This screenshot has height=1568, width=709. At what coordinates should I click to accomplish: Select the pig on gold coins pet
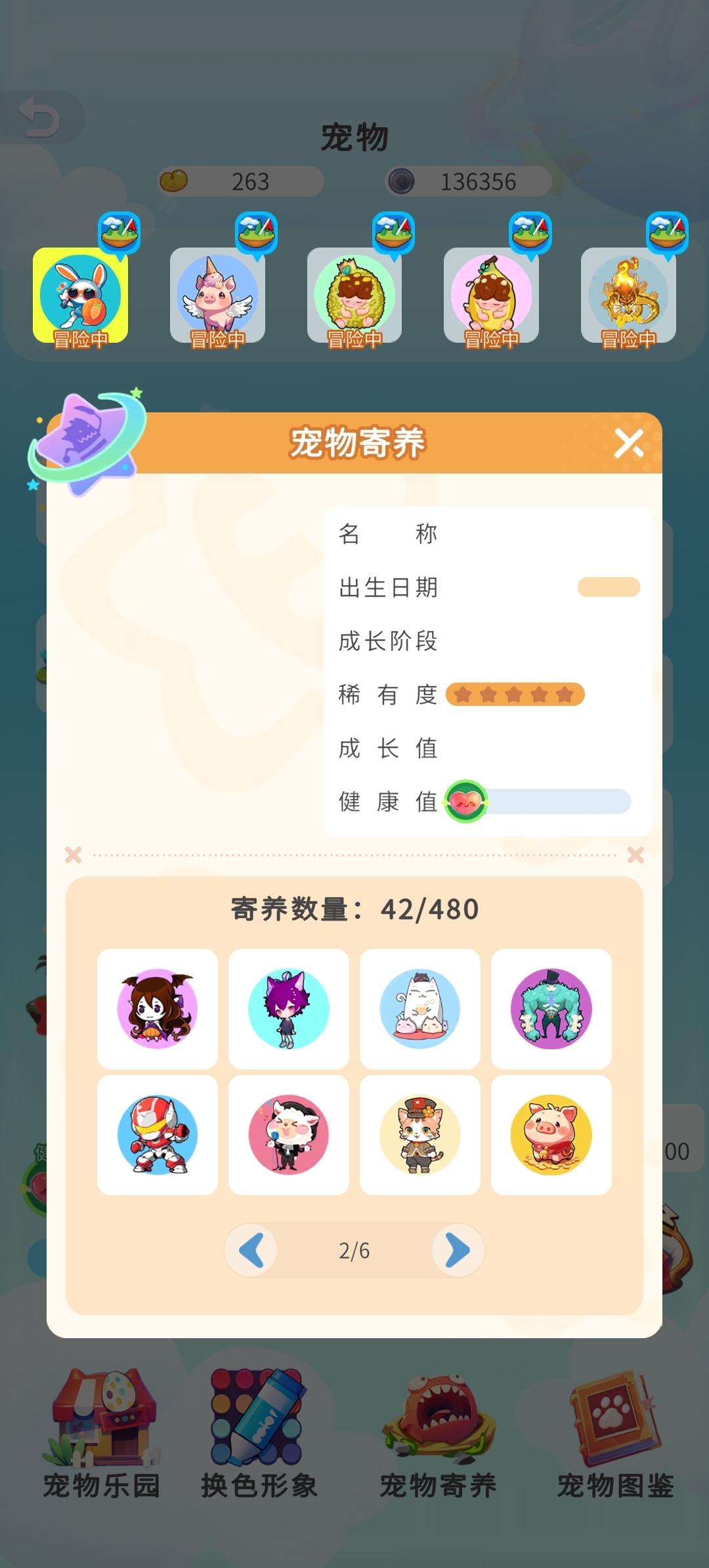(551, 1135)
